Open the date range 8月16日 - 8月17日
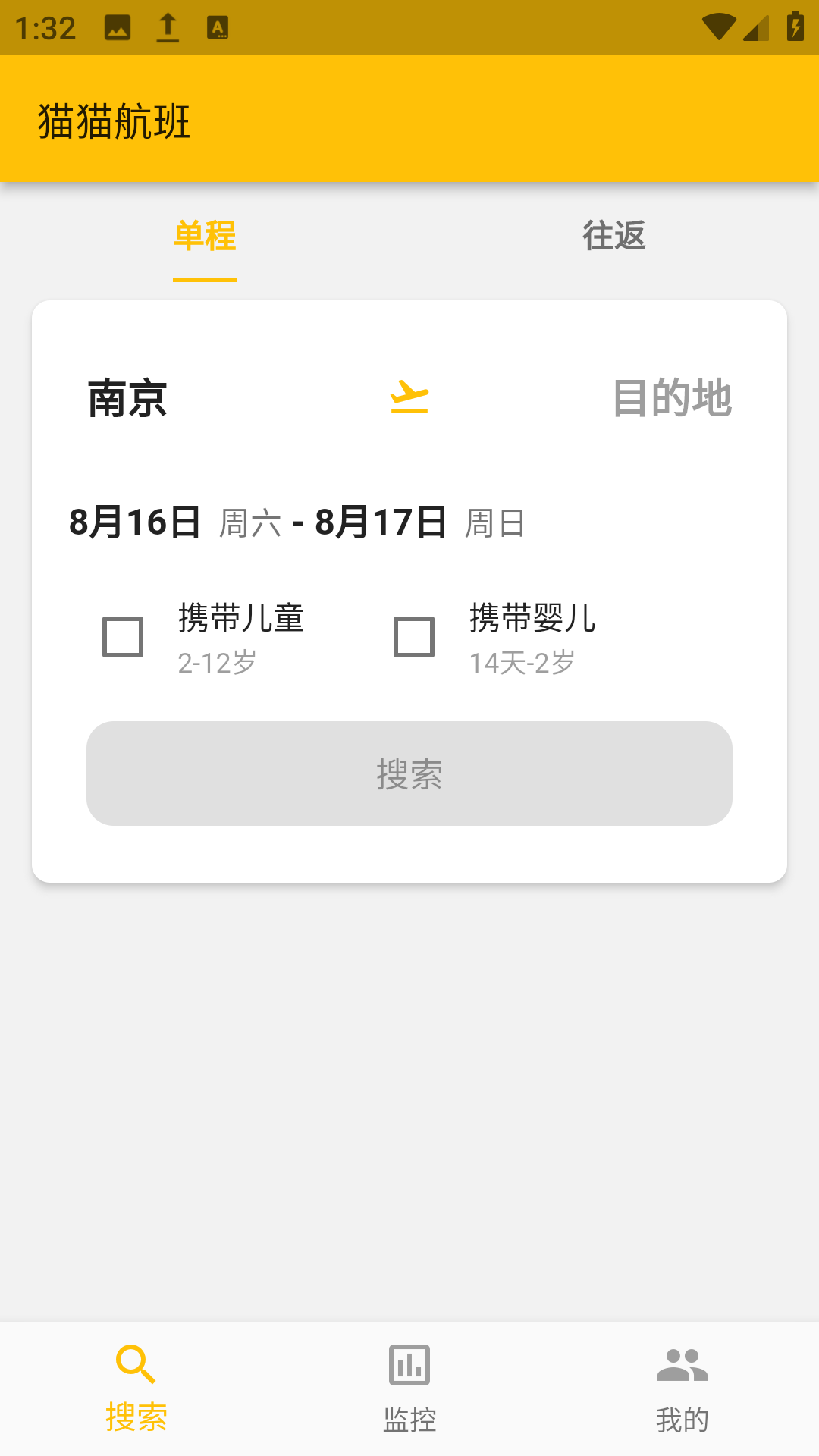 coord(297,523)
